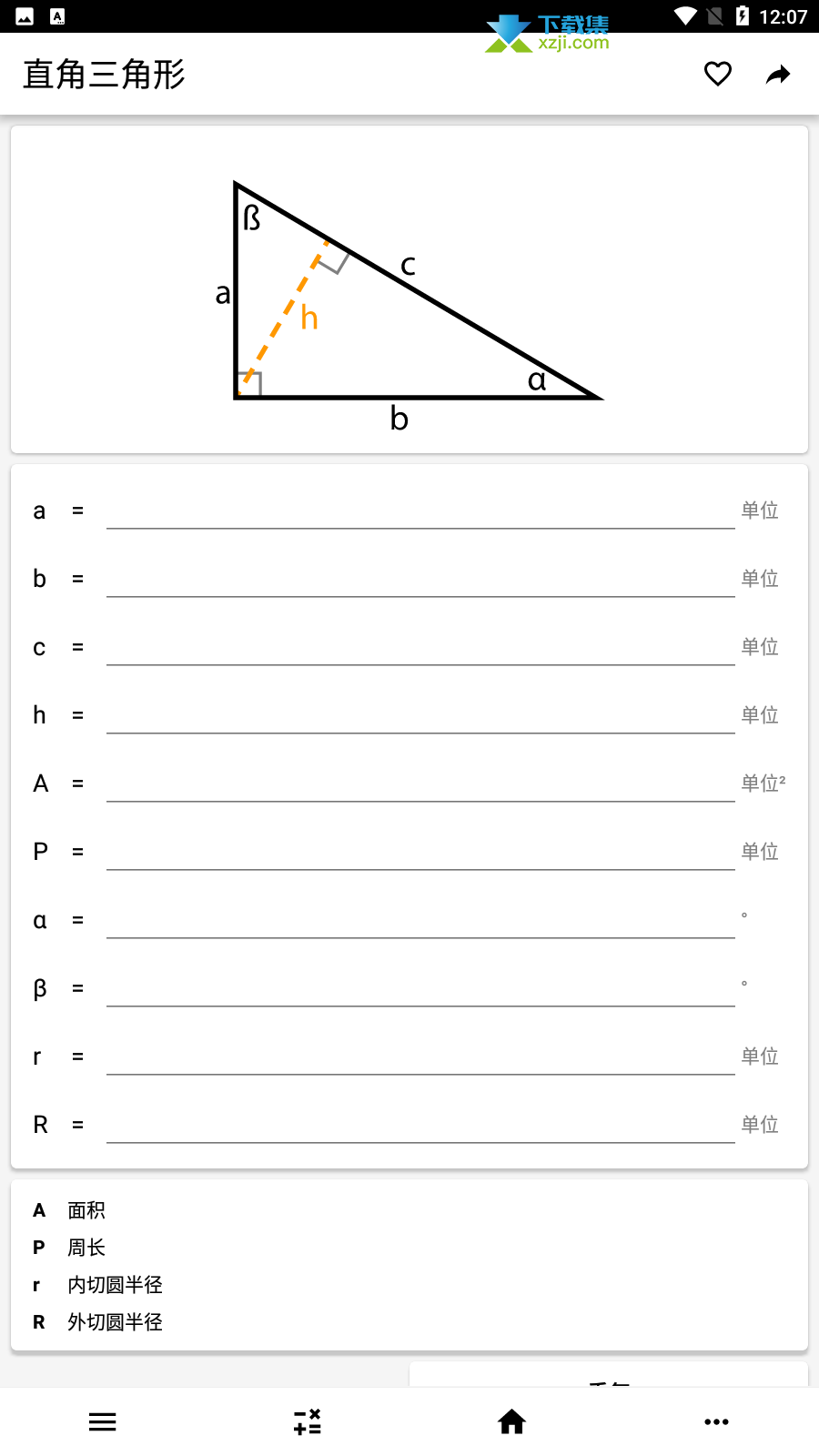The height and width of the screenshot is (1456, 819).
Task: Go to the home screen icon
Action: [x=511, y=1421]
